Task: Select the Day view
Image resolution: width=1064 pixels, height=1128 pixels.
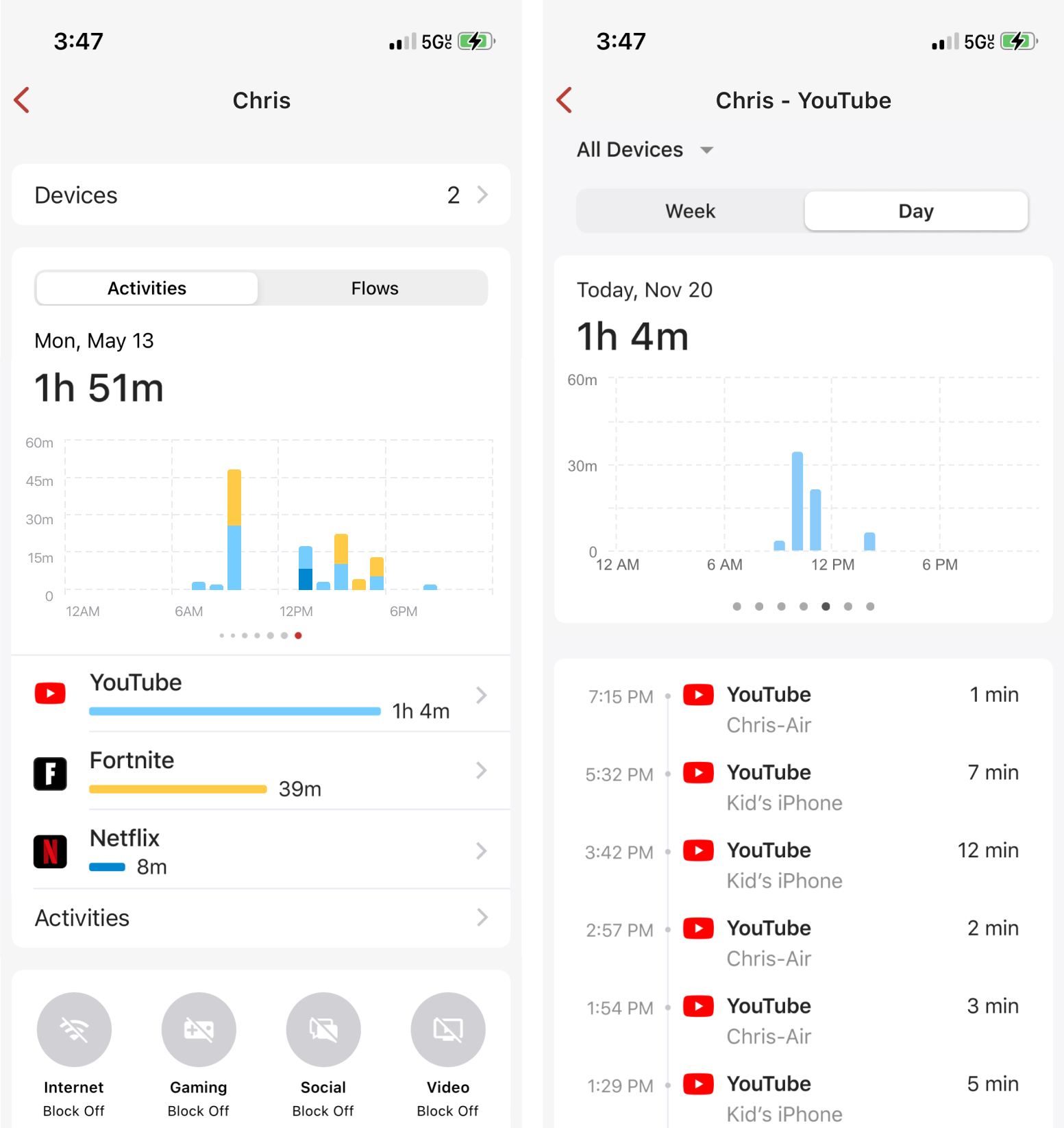Action: [x=915, y=211]
